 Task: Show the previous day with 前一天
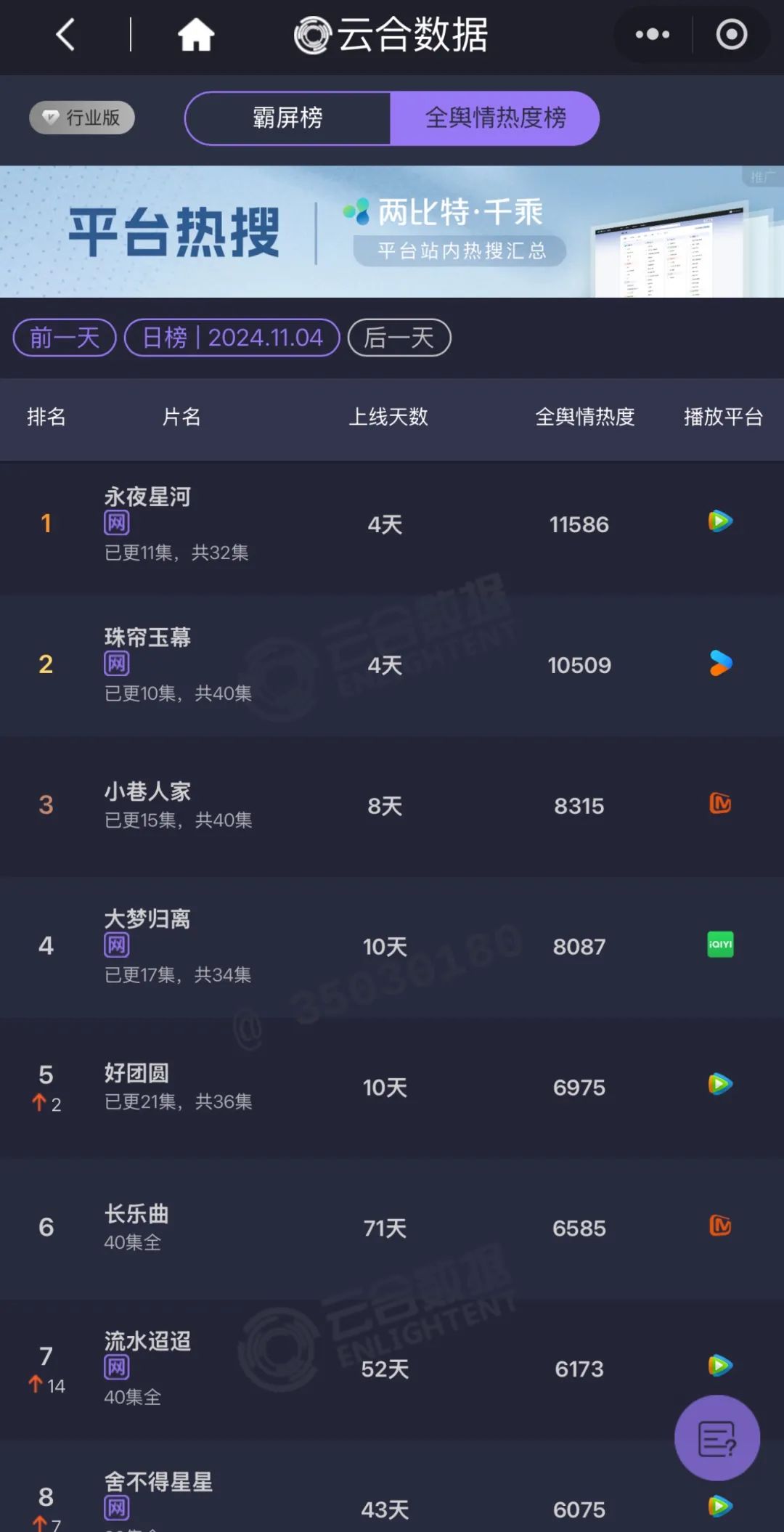pyautogui.click(x=65, y=338)
